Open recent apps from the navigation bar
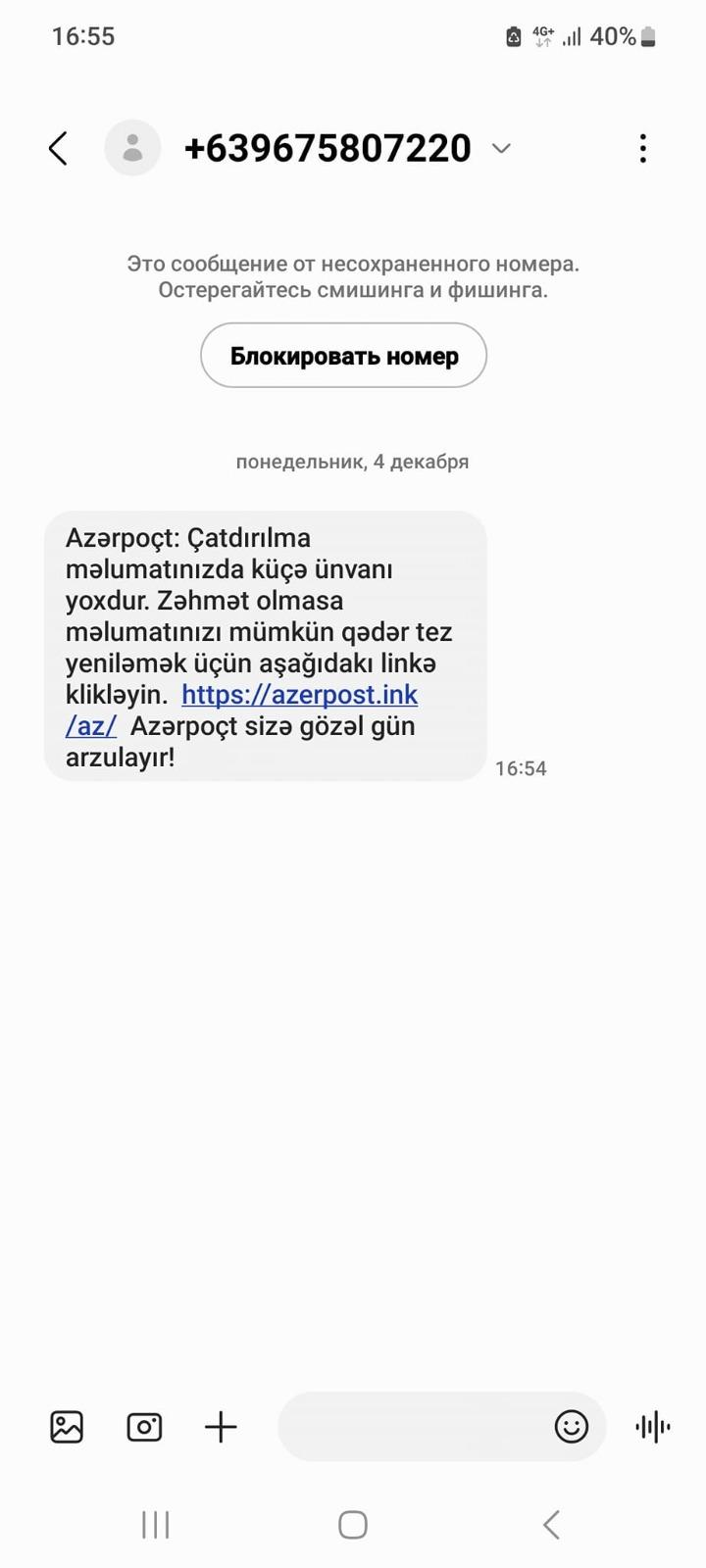 click(x=156, y=1525)
